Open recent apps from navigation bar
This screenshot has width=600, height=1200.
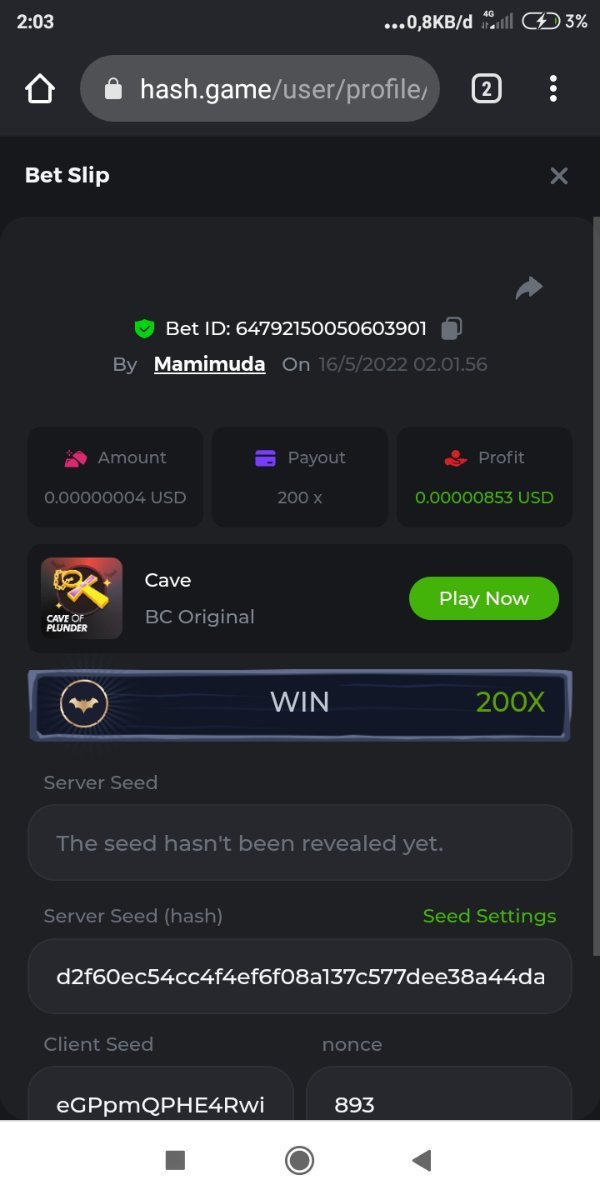pyautogui.click(x=175, y=1160)
